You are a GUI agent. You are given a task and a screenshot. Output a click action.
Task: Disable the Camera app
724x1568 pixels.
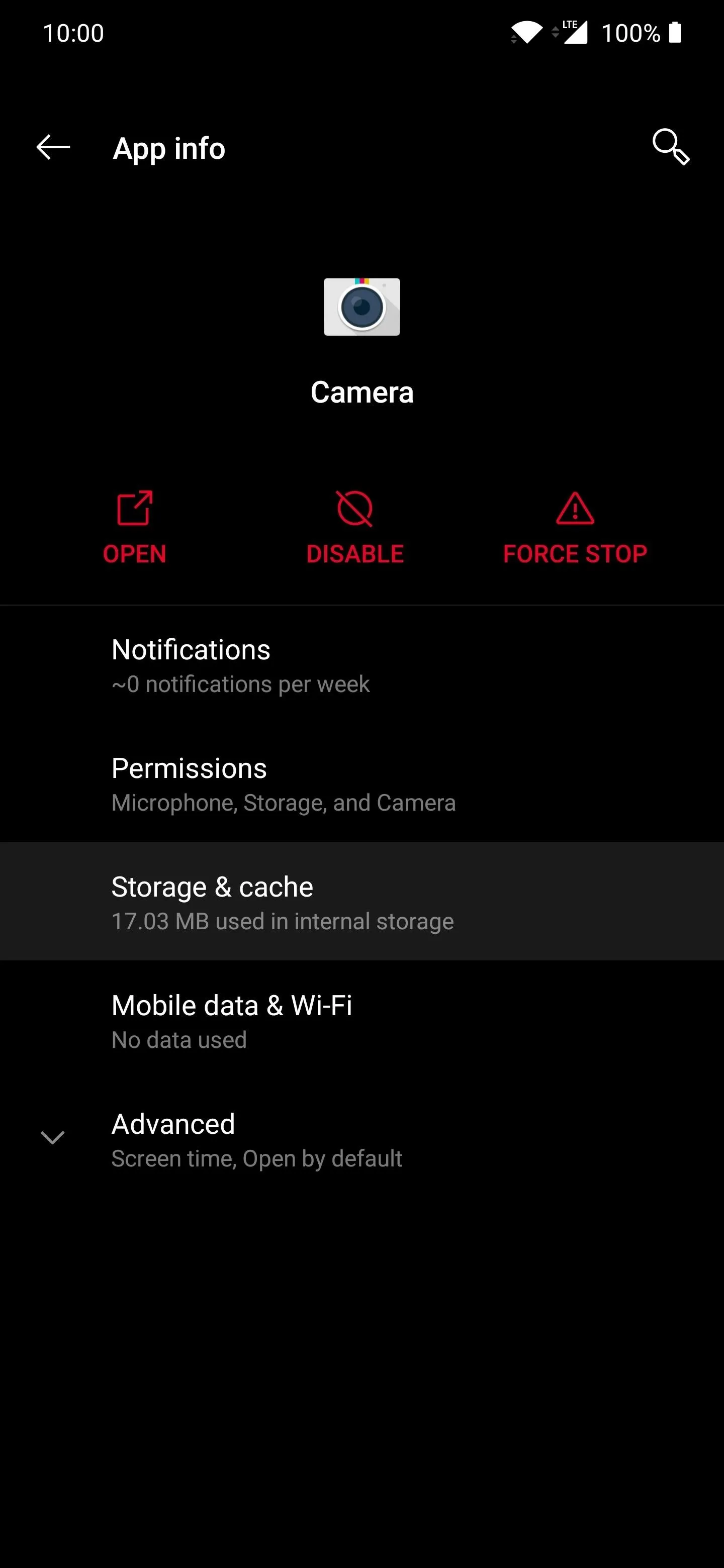355,528
